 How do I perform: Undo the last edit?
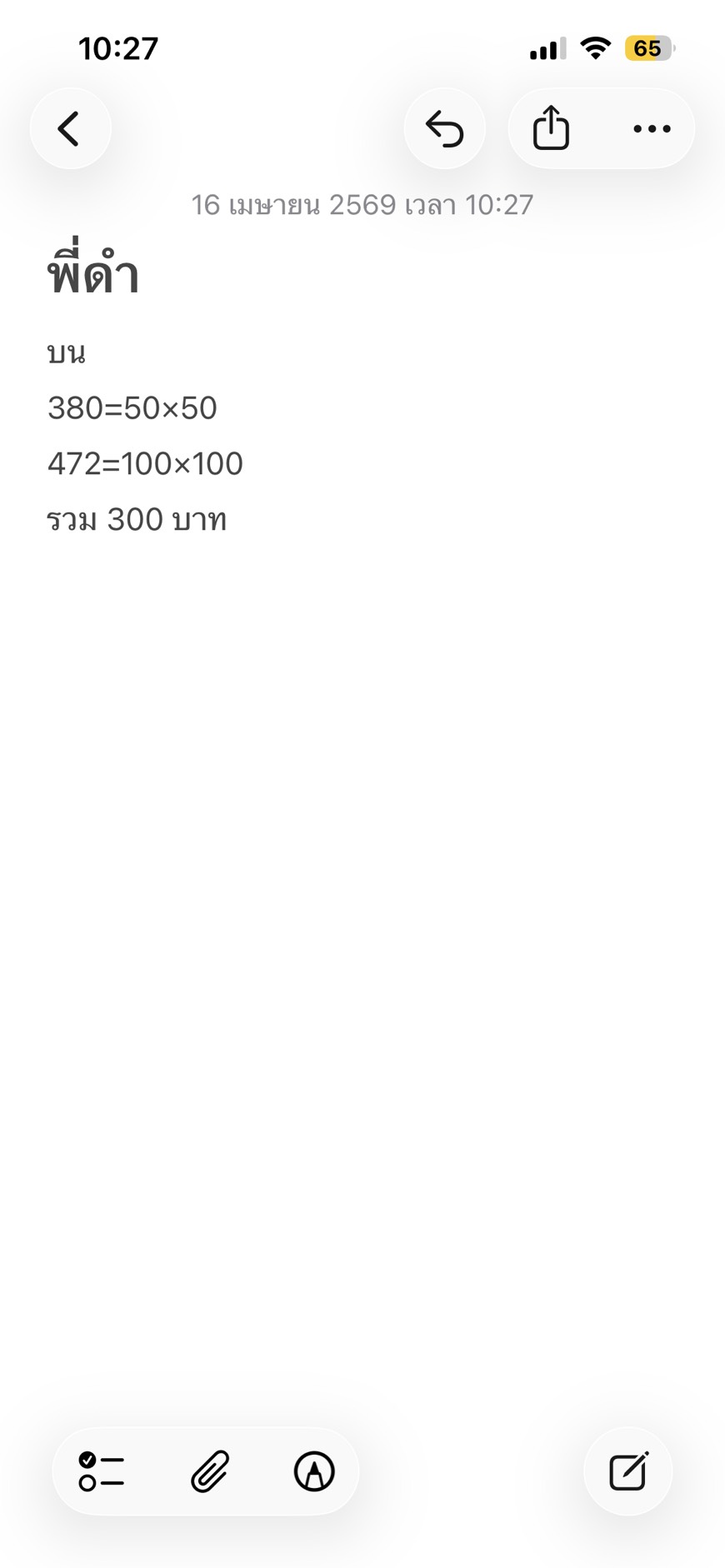pos(444,129)
